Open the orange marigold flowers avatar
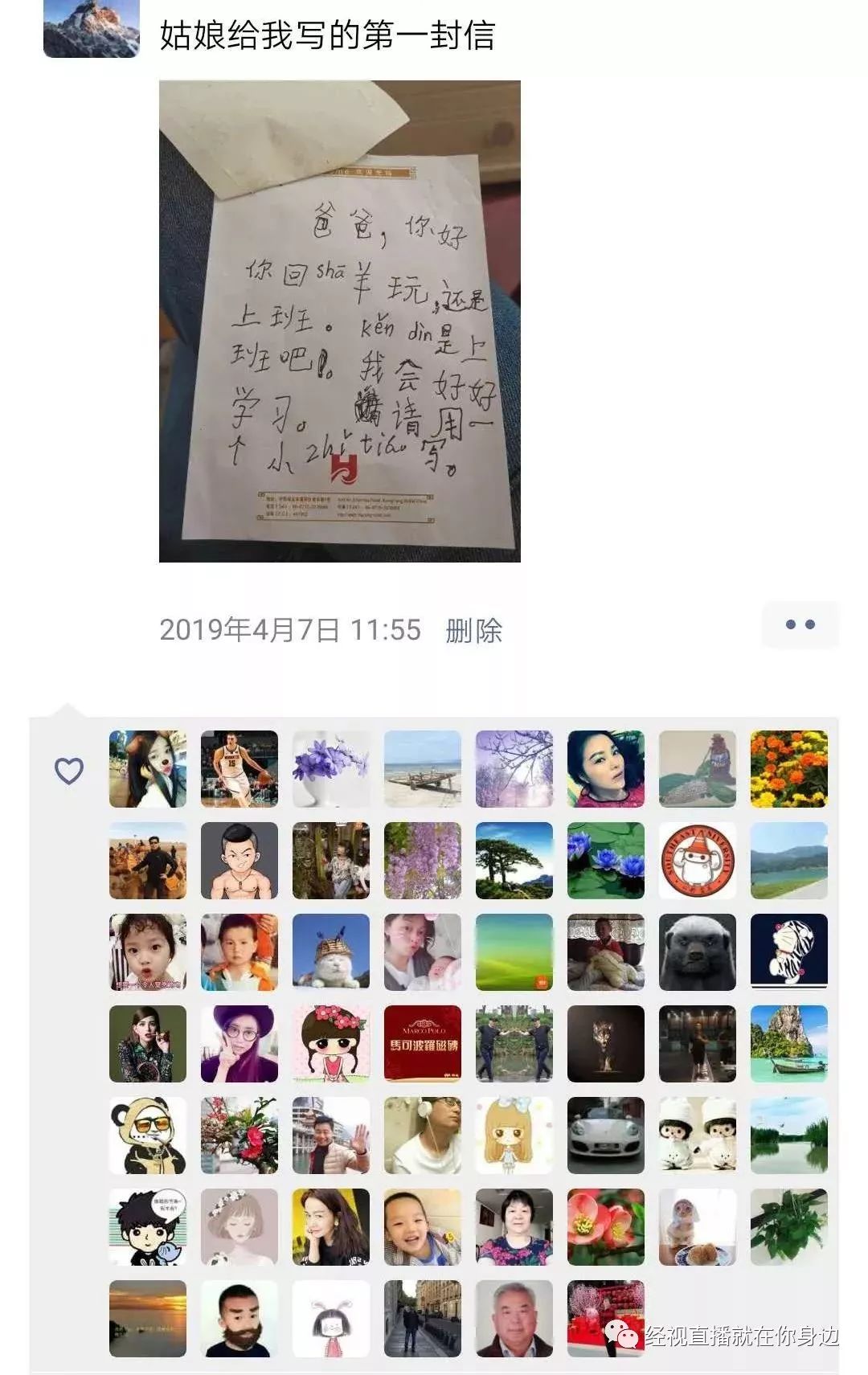The height and width of the screenshot is (1375, 868). pyautogui.click(x=788, y=768)
